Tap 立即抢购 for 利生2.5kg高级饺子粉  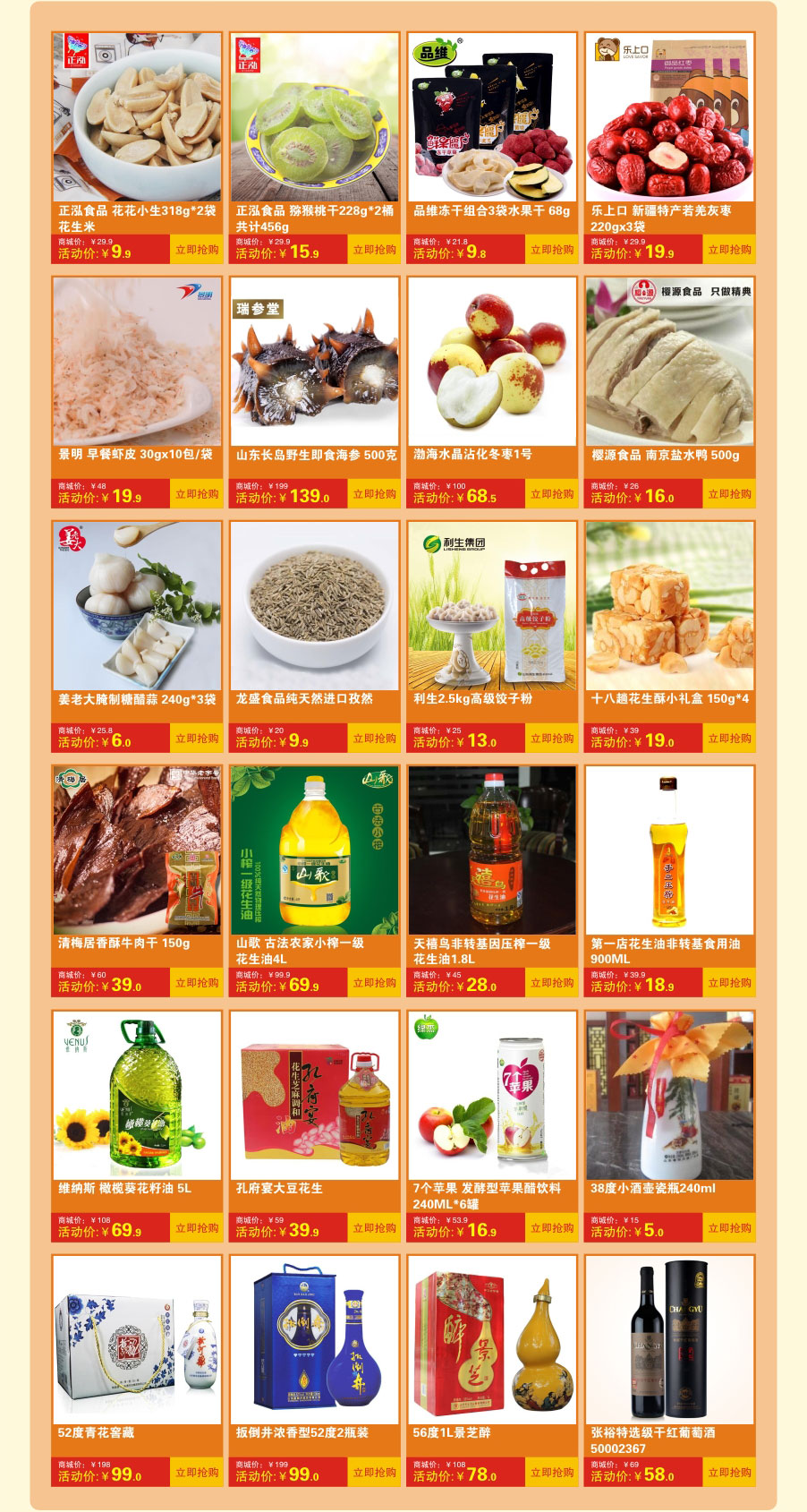coord(552,739)
